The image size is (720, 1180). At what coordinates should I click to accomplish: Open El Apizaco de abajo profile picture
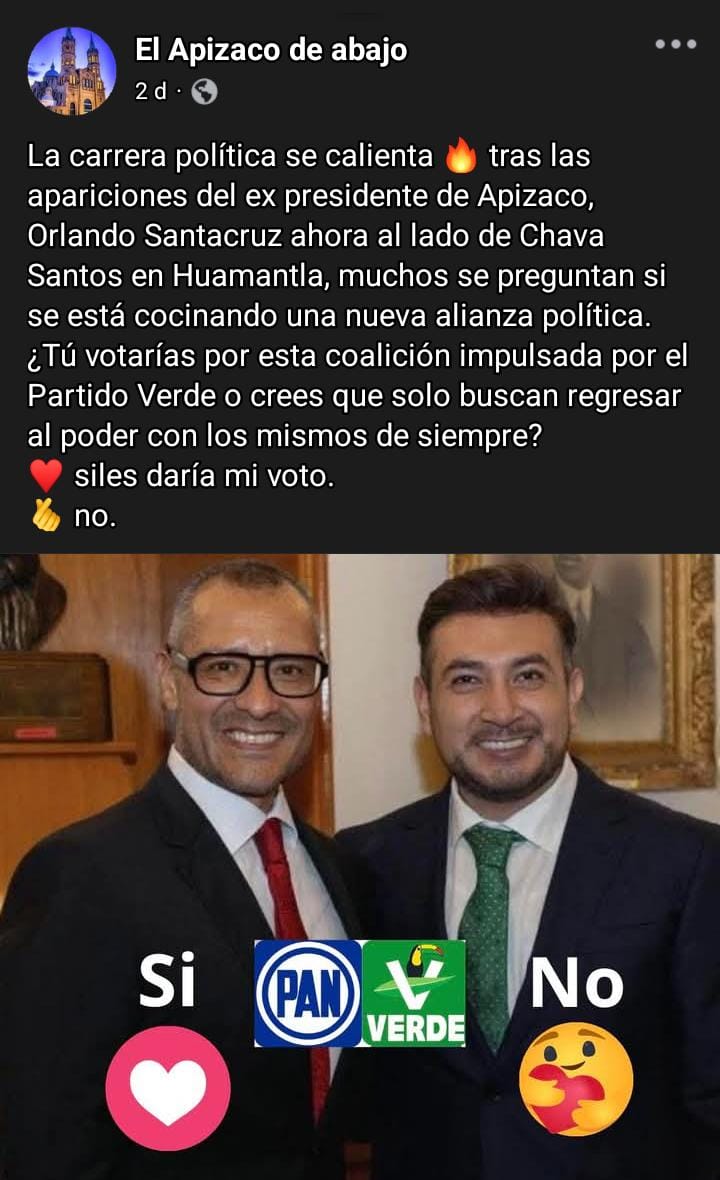[x=71, y=71]
